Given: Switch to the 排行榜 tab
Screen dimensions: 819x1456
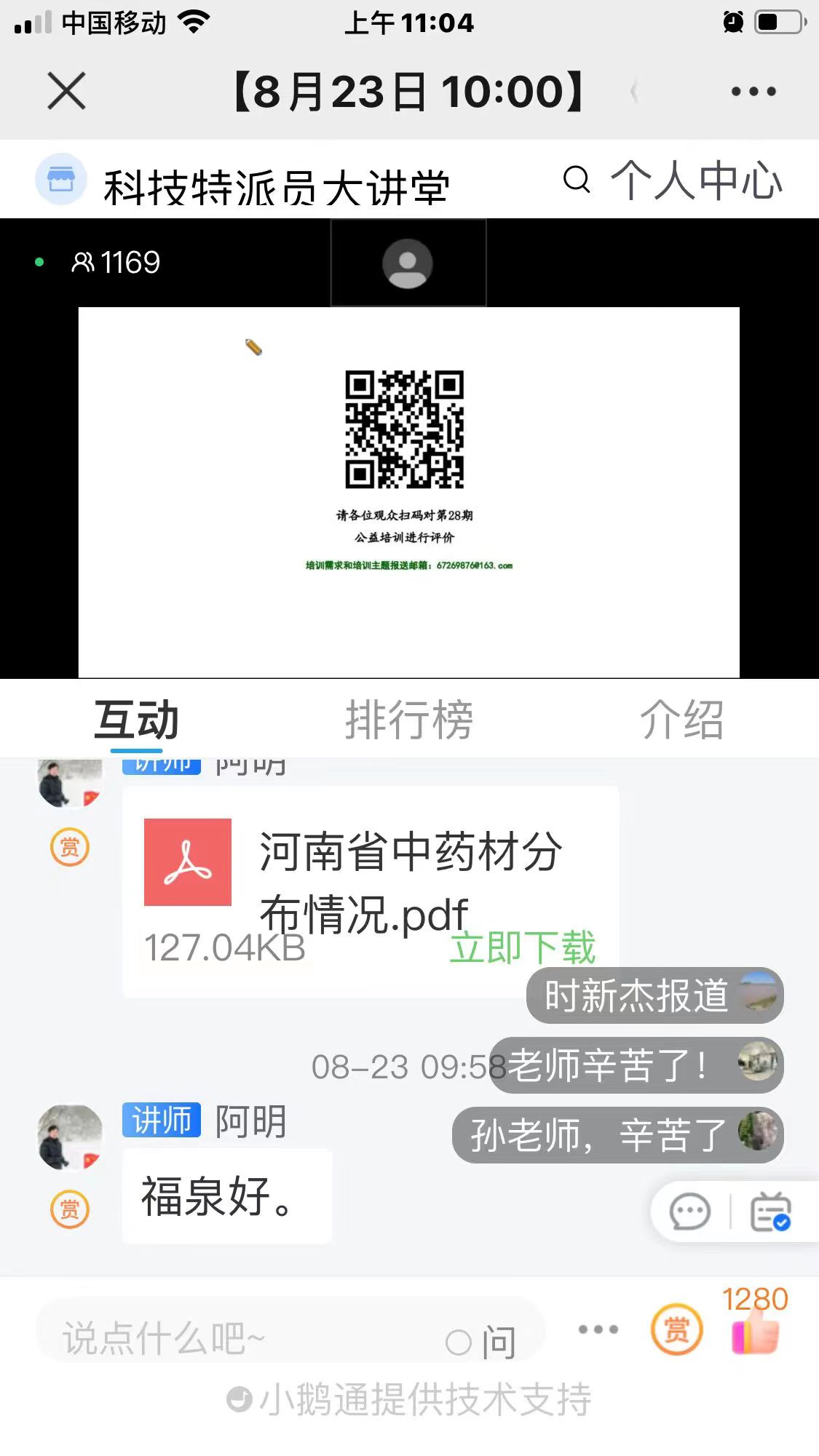Looking at the screenshot, I should coord(408,720).
